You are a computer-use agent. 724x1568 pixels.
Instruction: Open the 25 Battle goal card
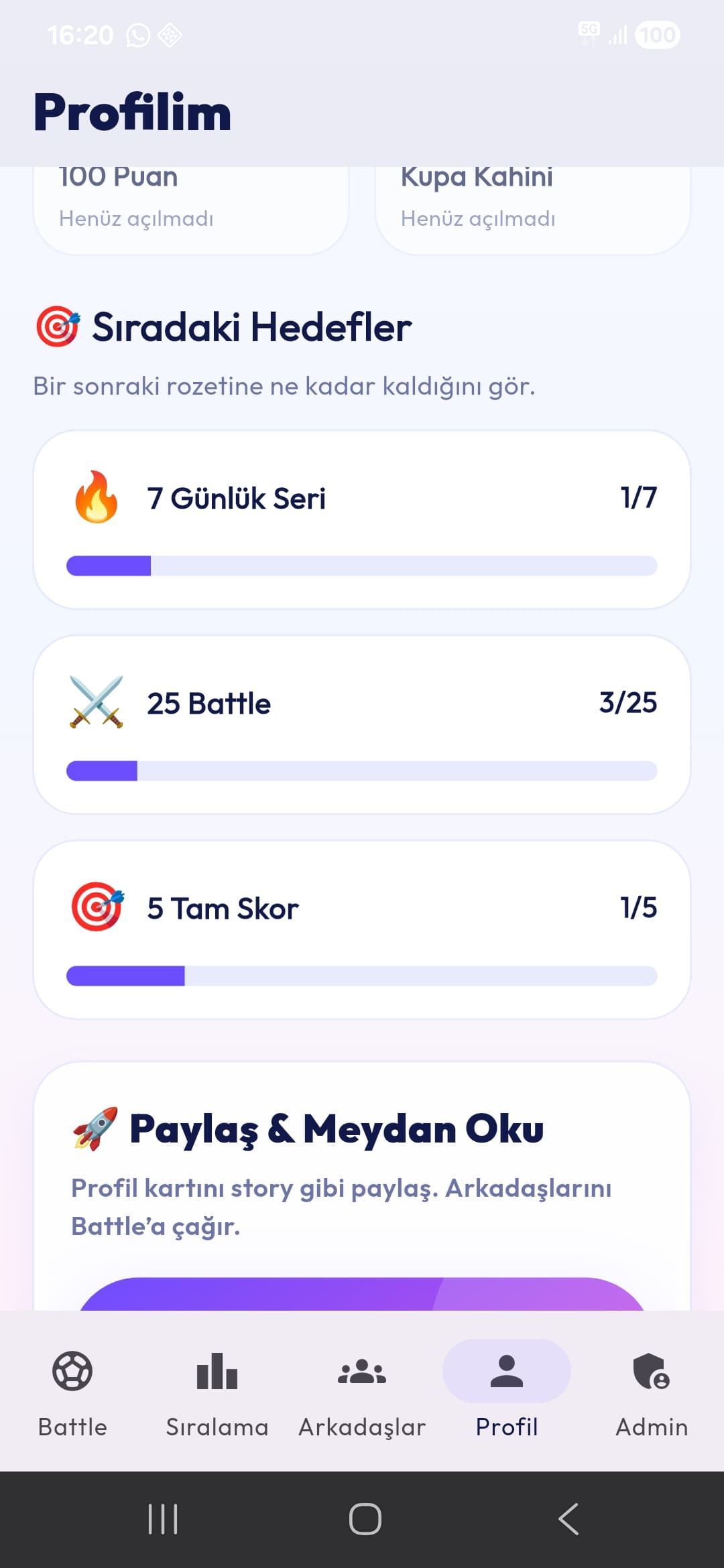click(x=362, y=724)
